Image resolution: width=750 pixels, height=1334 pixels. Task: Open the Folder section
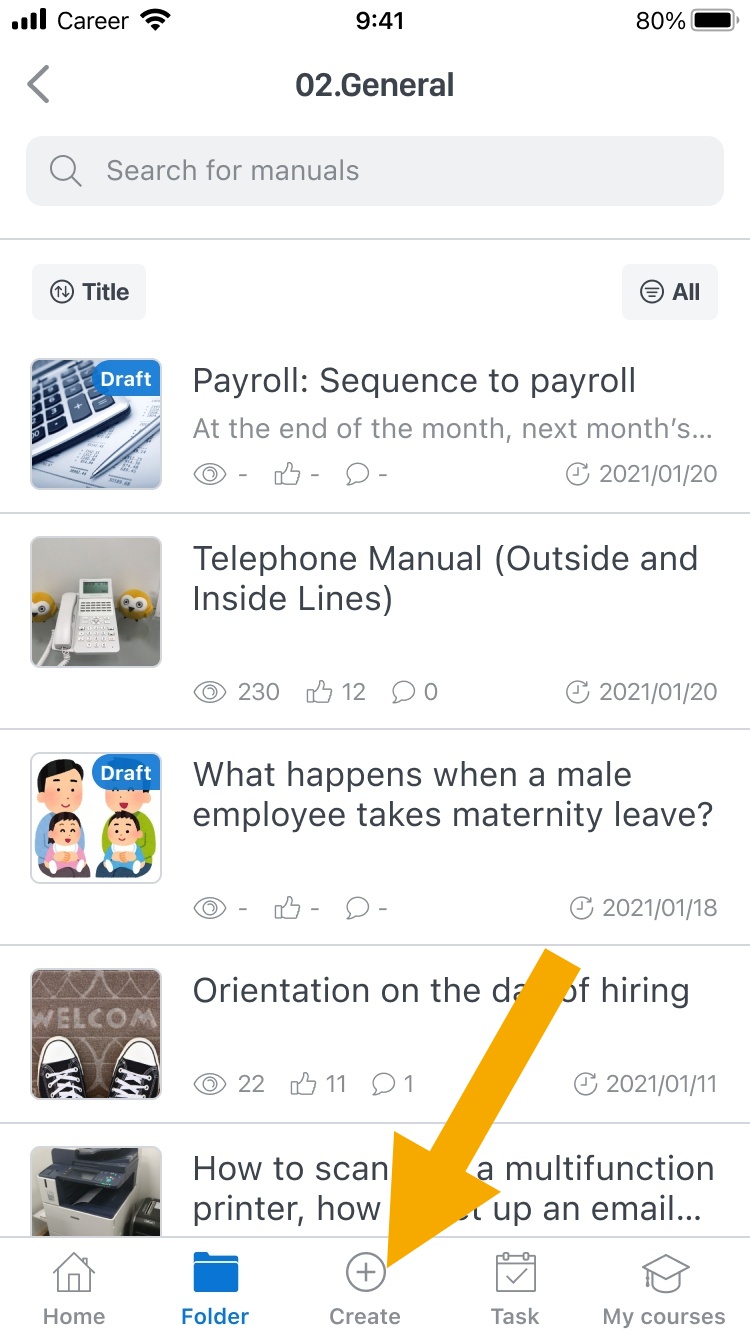coord(214,1285)
